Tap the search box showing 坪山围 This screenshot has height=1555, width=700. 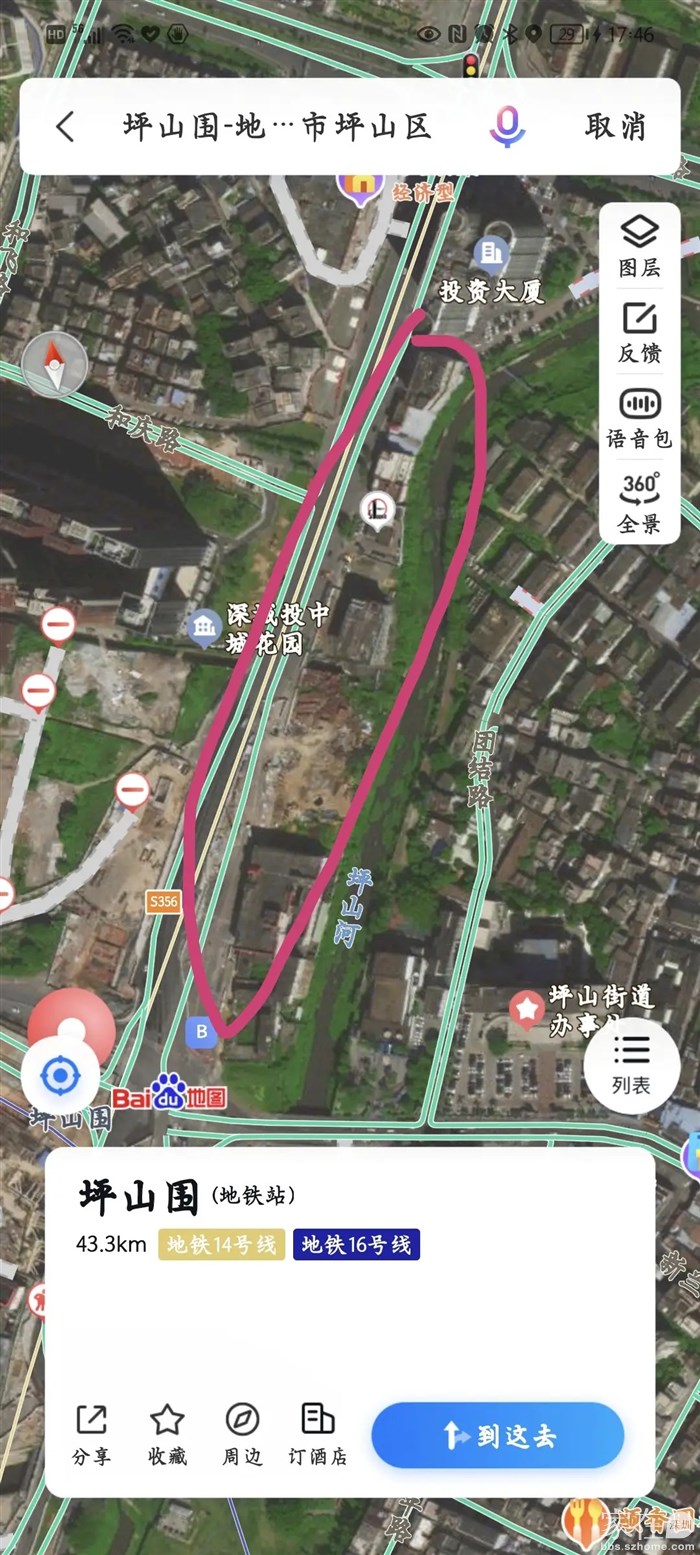coord(277,127)
